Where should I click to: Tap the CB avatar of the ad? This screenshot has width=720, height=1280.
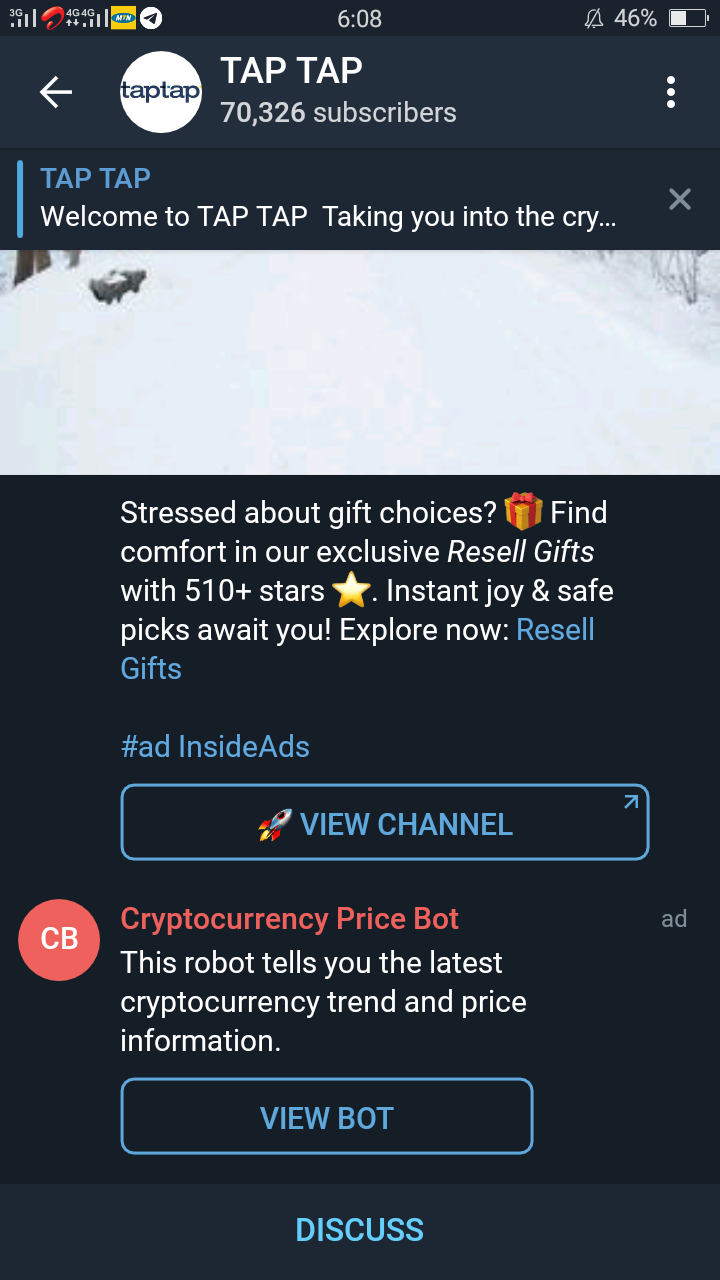[x=59, y=939]
